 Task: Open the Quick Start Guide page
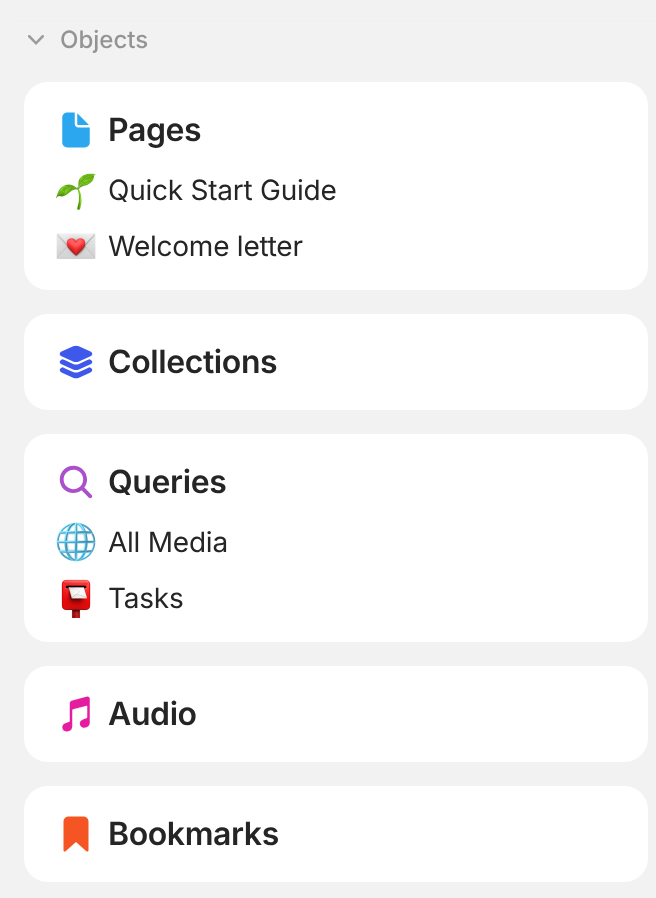tap(222, 190)
